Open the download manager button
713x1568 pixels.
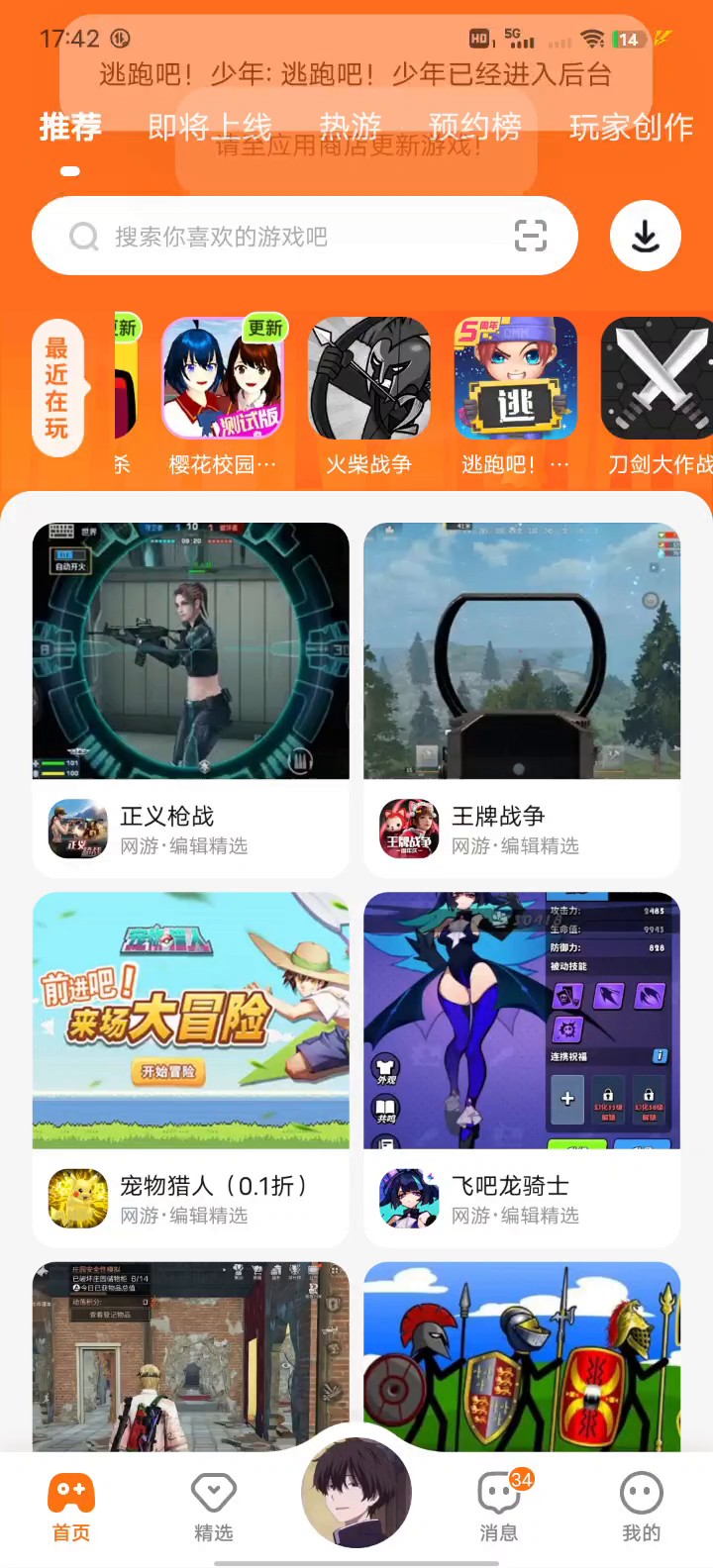click(x=645, y=236)
